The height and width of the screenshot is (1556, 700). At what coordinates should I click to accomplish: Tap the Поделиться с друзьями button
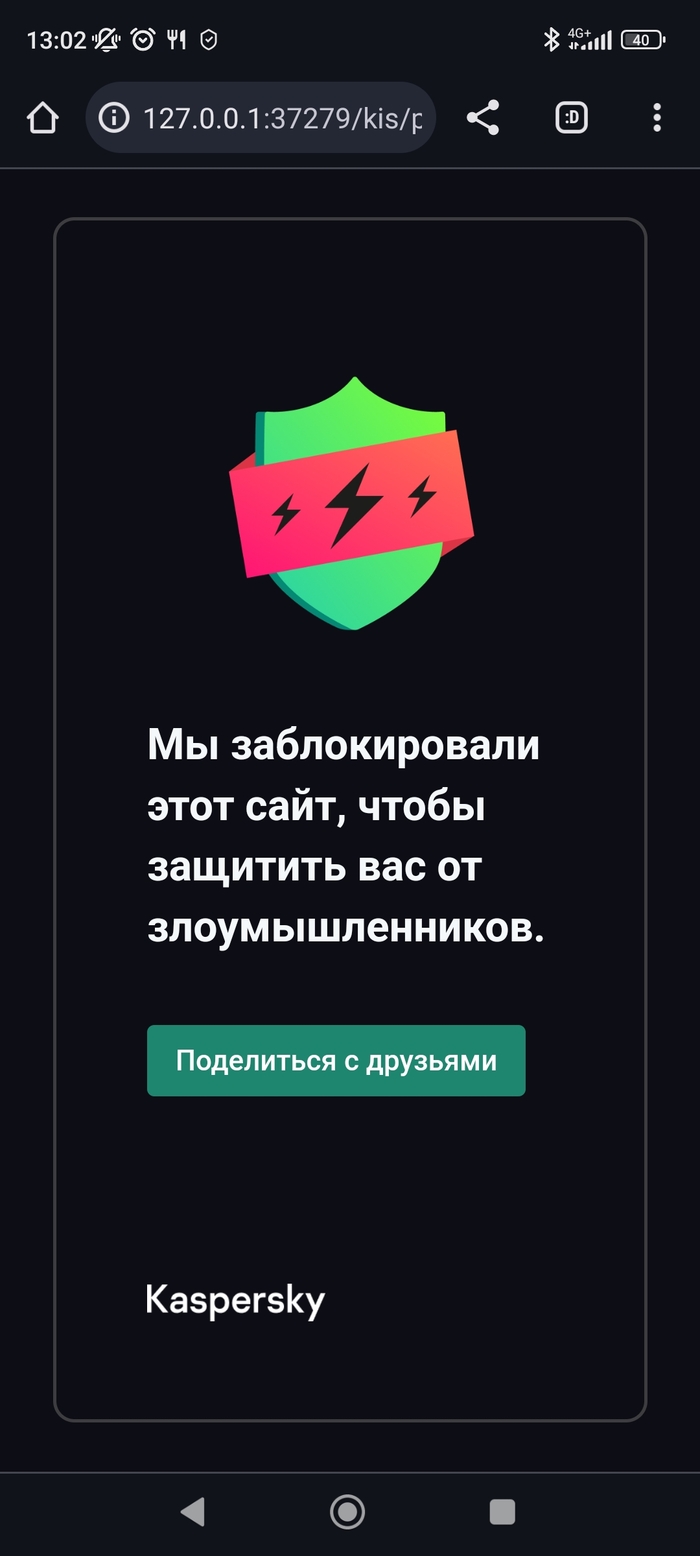(x=336, y=1060)
